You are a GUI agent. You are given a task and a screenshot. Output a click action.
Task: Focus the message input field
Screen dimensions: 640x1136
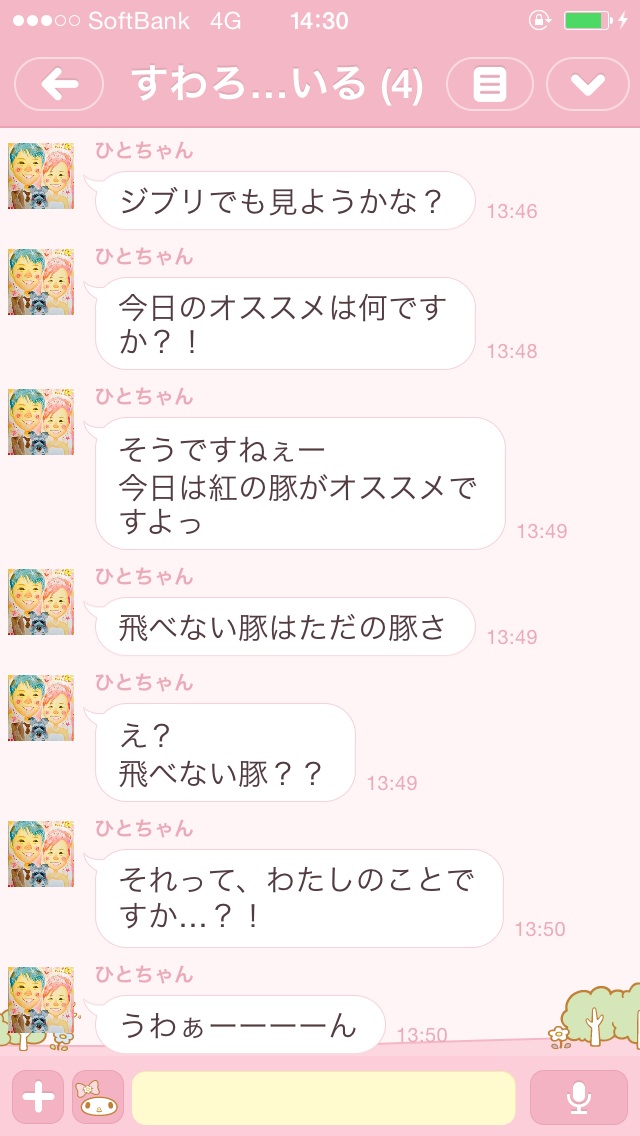[324, 1097]
